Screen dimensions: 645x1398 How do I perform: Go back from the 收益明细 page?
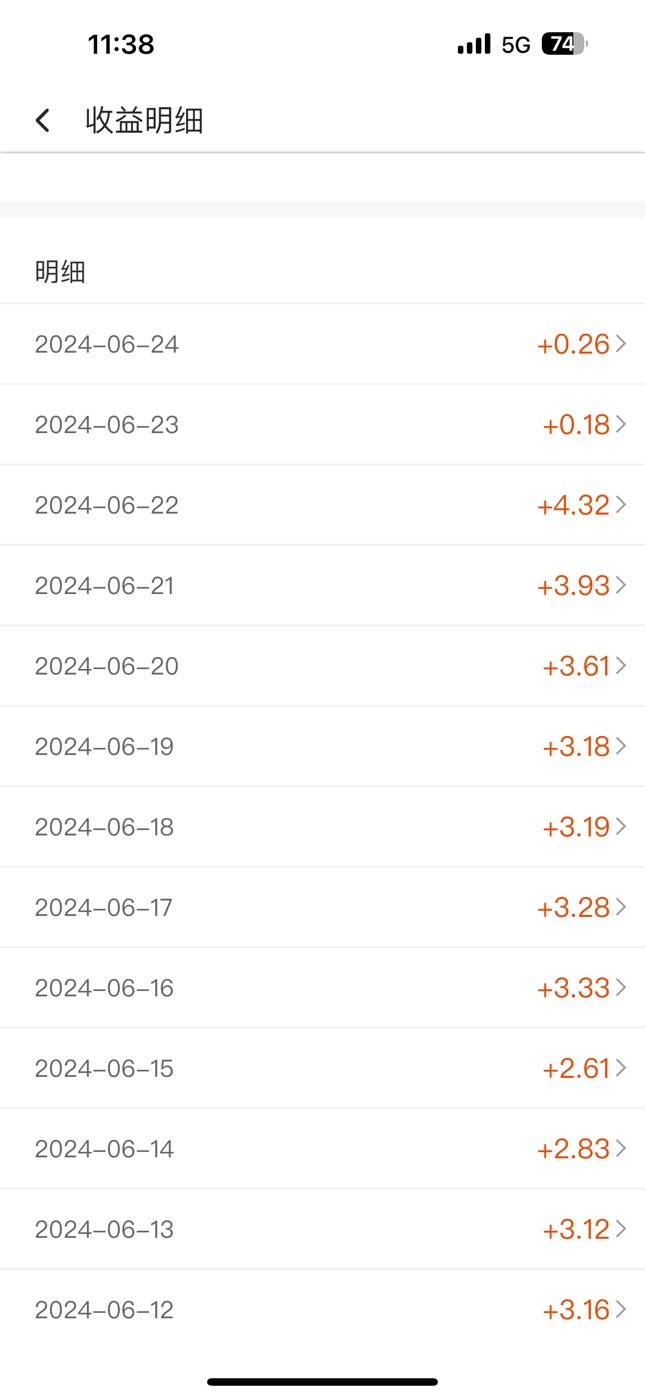42,121
